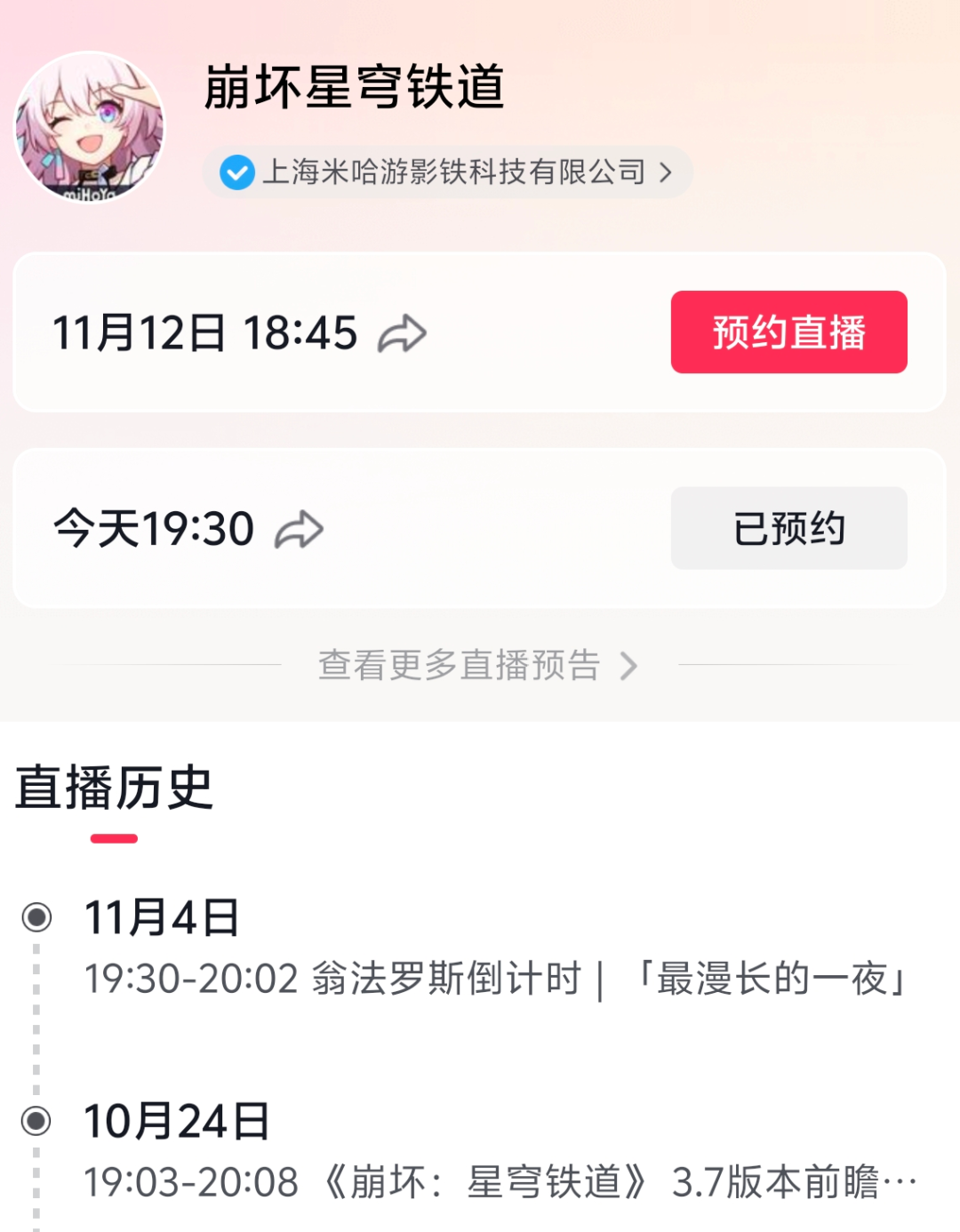
Task: Tap the share arrow next to 今天19:30
Action: coord(298,529)
